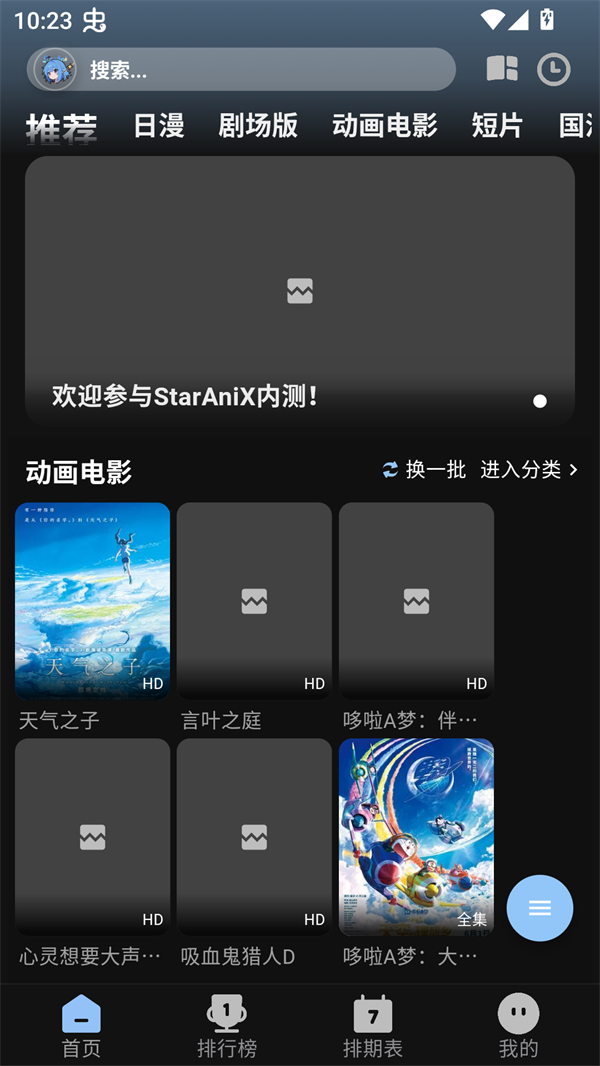Image resolution: width=600 pixels, height=1066 pixels.
Task: Go to 进入分类 category page
Action: click(529, 470)
